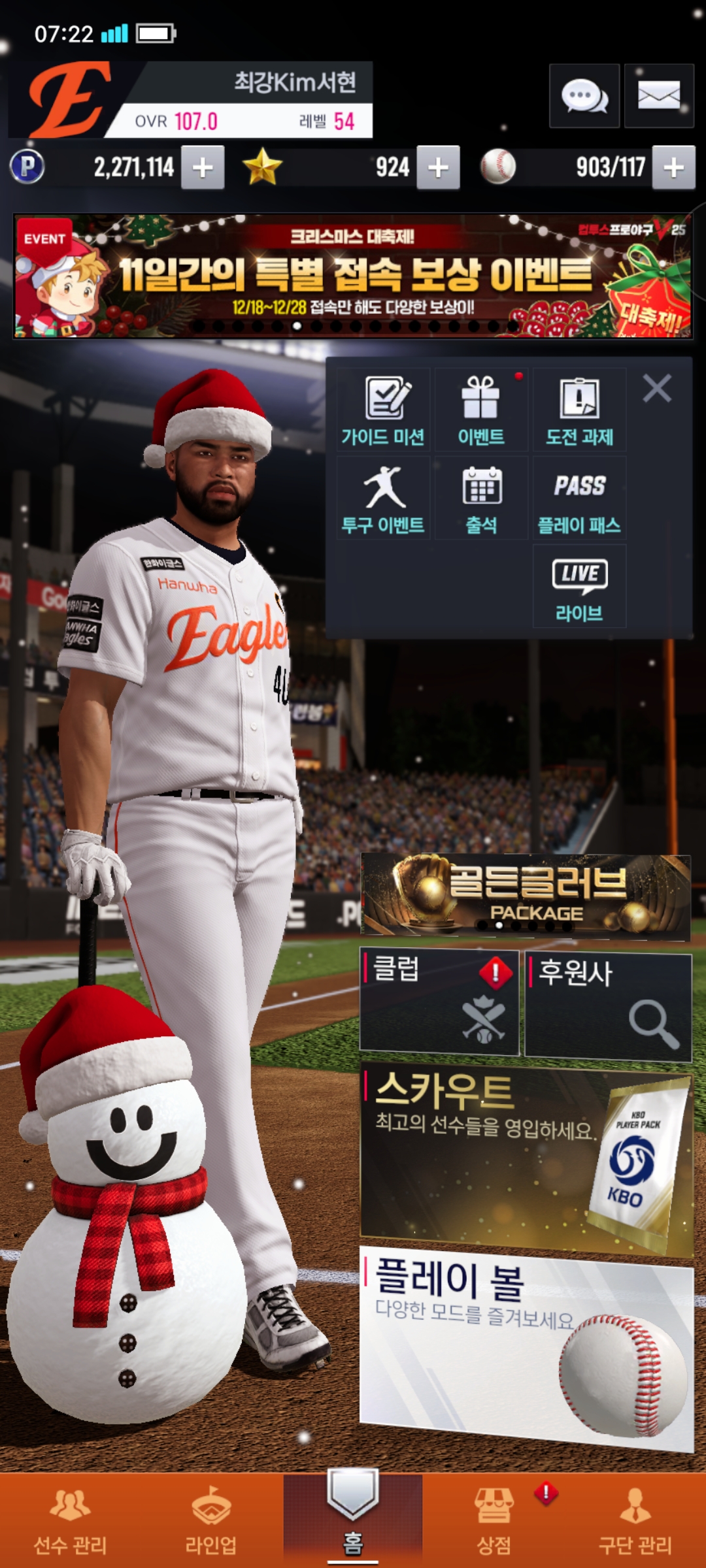Image resolution: width=706 pixels, height=1568 pixels.
Task: Open the Christmas event banner
Action: [352, 276]
